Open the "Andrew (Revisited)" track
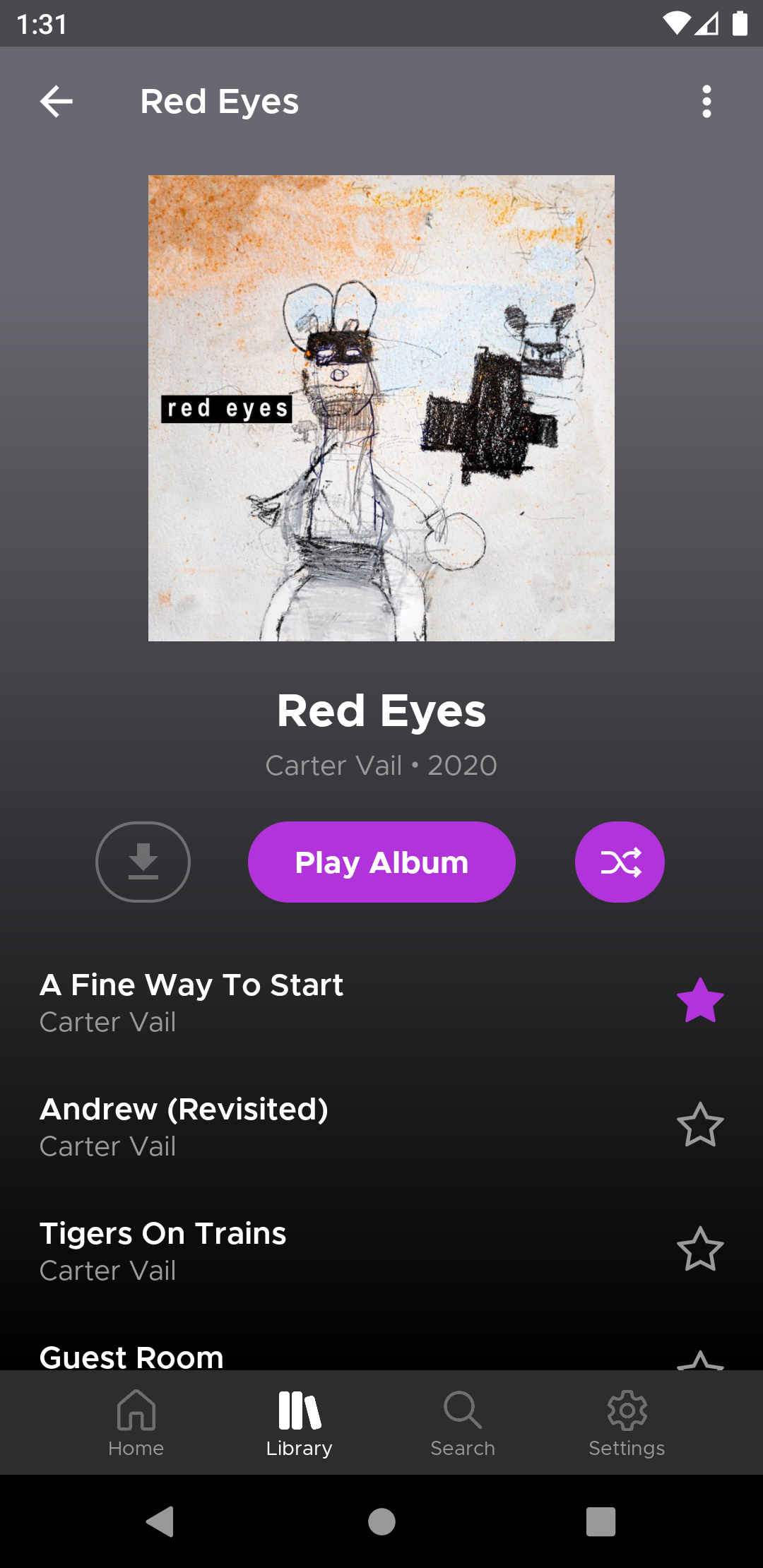 pos(283,1125)
